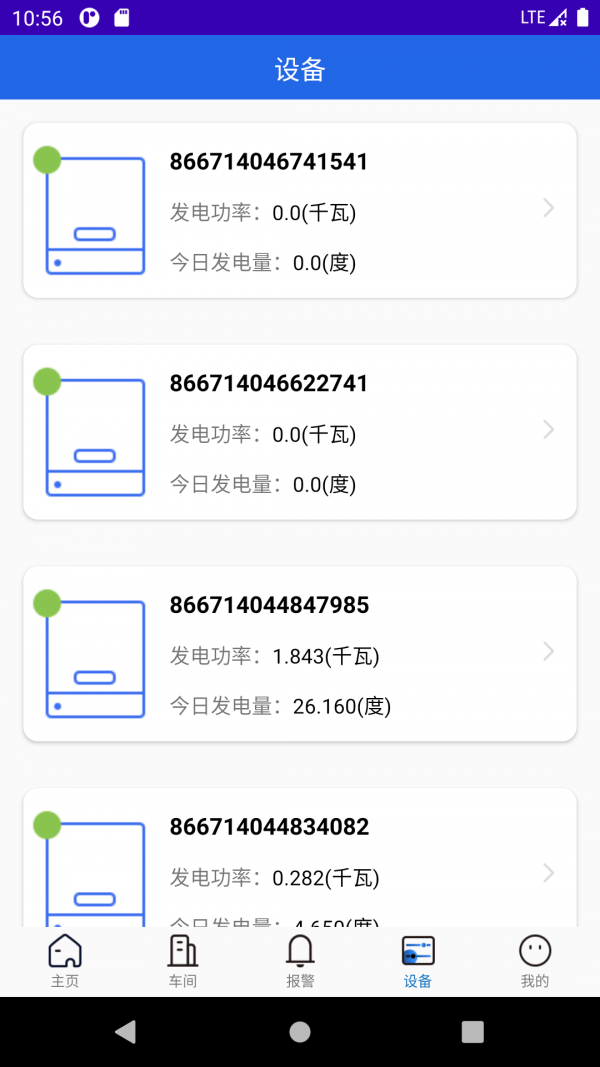
Task: Select device 866714044834082
Action: tap(300, 860)
